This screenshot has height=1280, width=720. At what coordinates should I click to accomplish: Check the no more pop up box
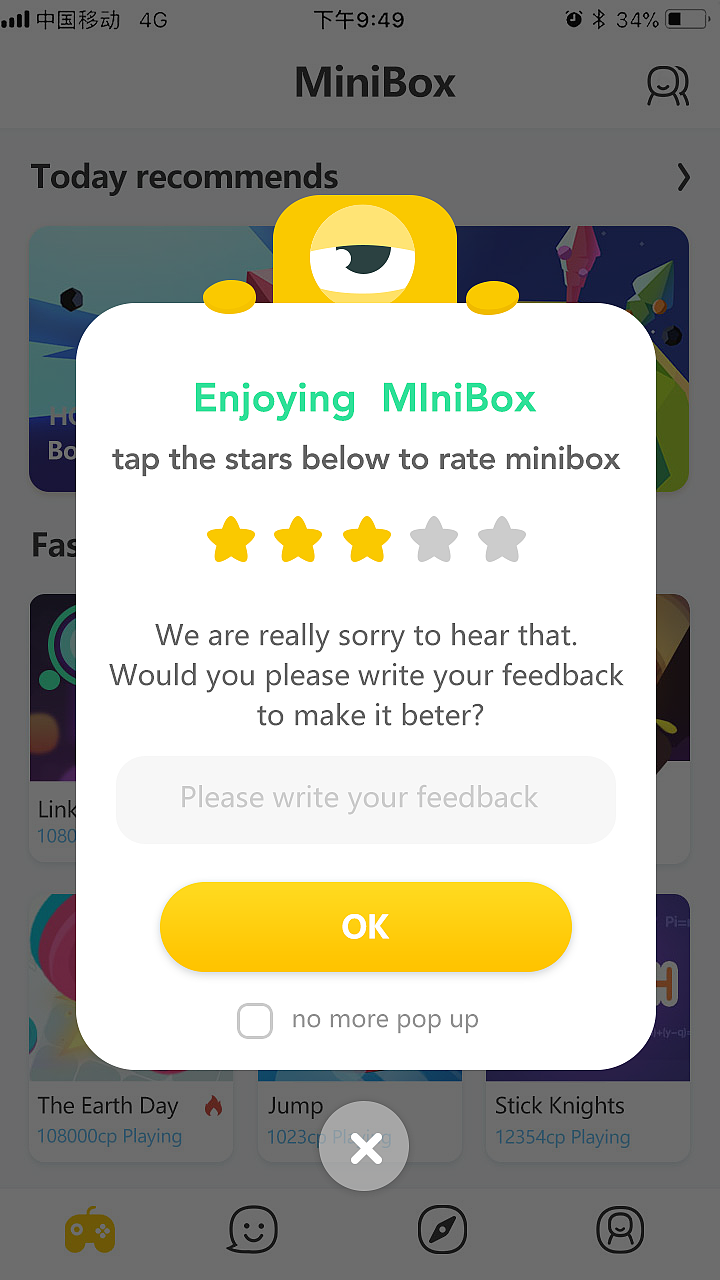(x=255, y=1021)
